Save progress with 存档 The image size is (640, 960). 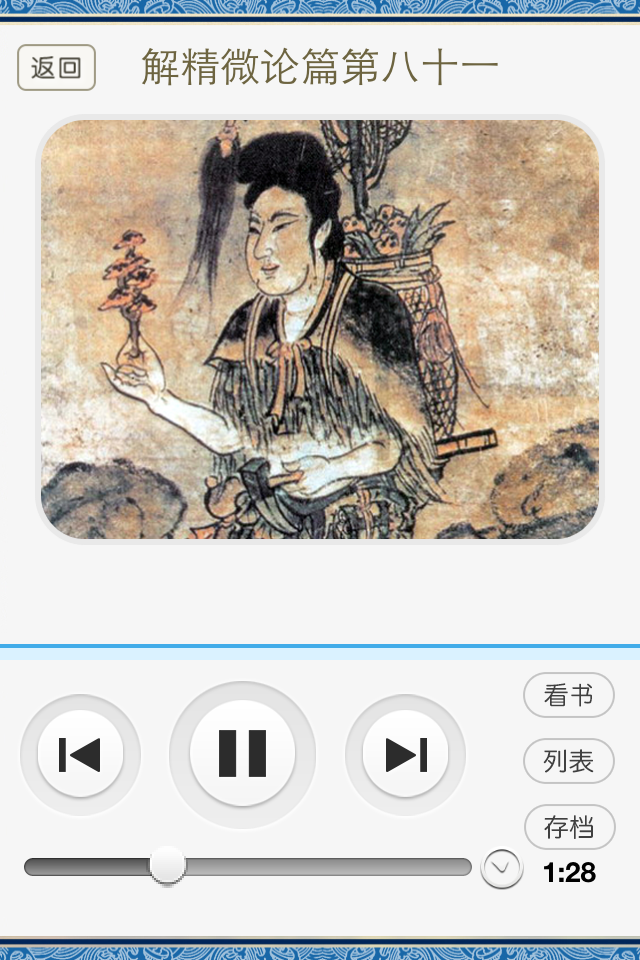click(x=570, y=827)
